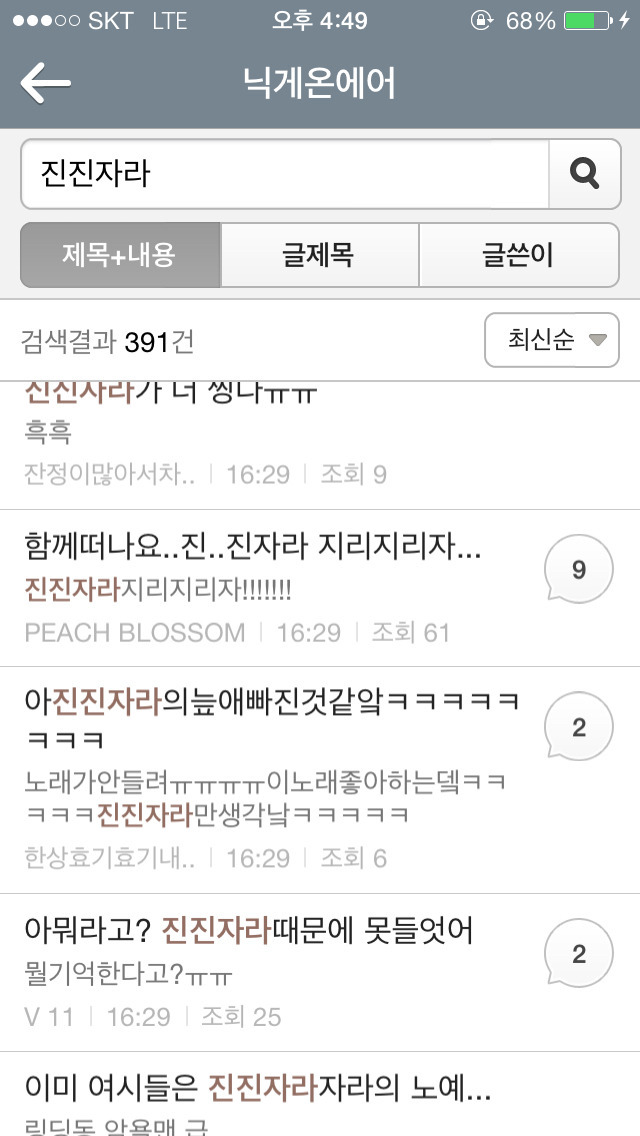View comments on V 11's post
This screenshot has height=1136, width=640.
(578, 955)
